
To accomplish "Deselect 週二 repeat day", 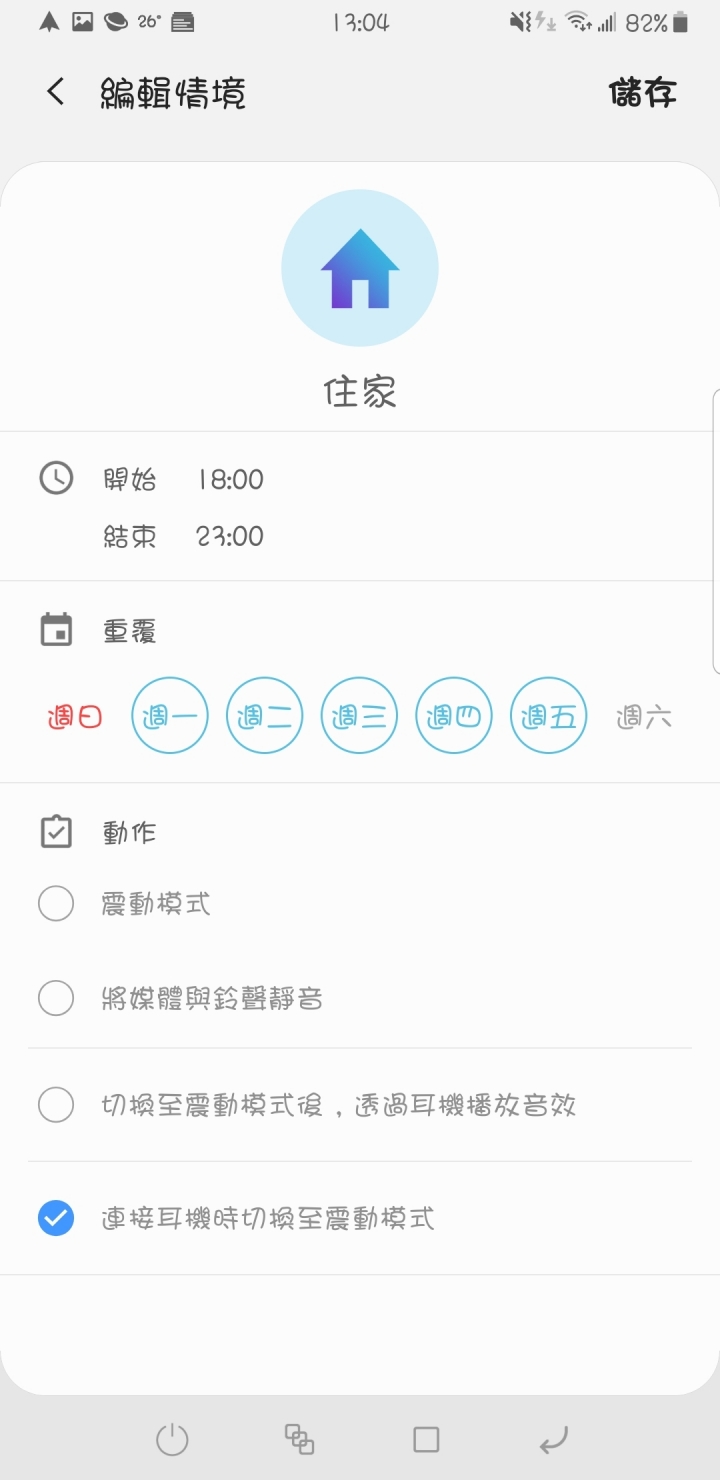I will point(265,716).
